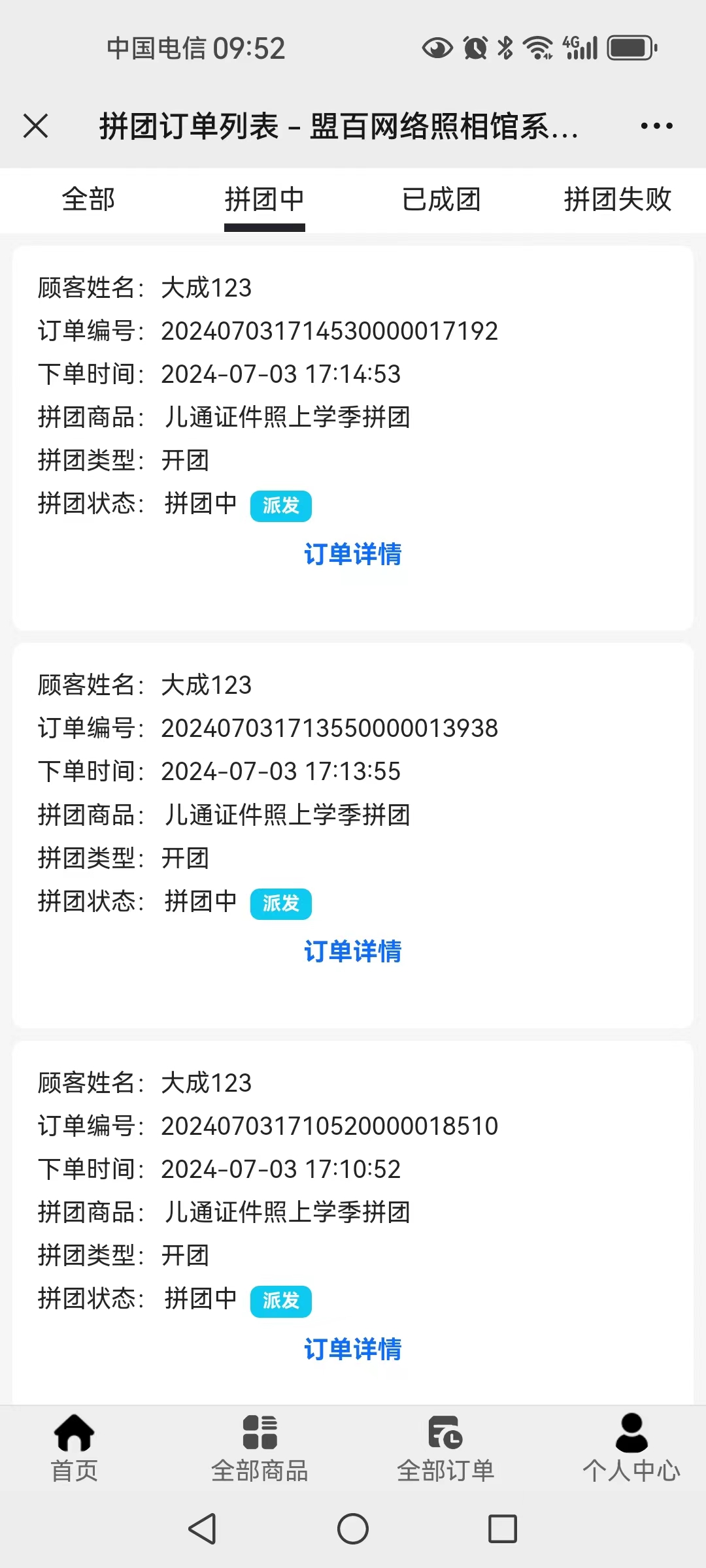Image resolution: width=706 pixels, height=1568 pixels.
Task: Go to 首页 in bottom navigation
Action: (x=75, y=1448)
